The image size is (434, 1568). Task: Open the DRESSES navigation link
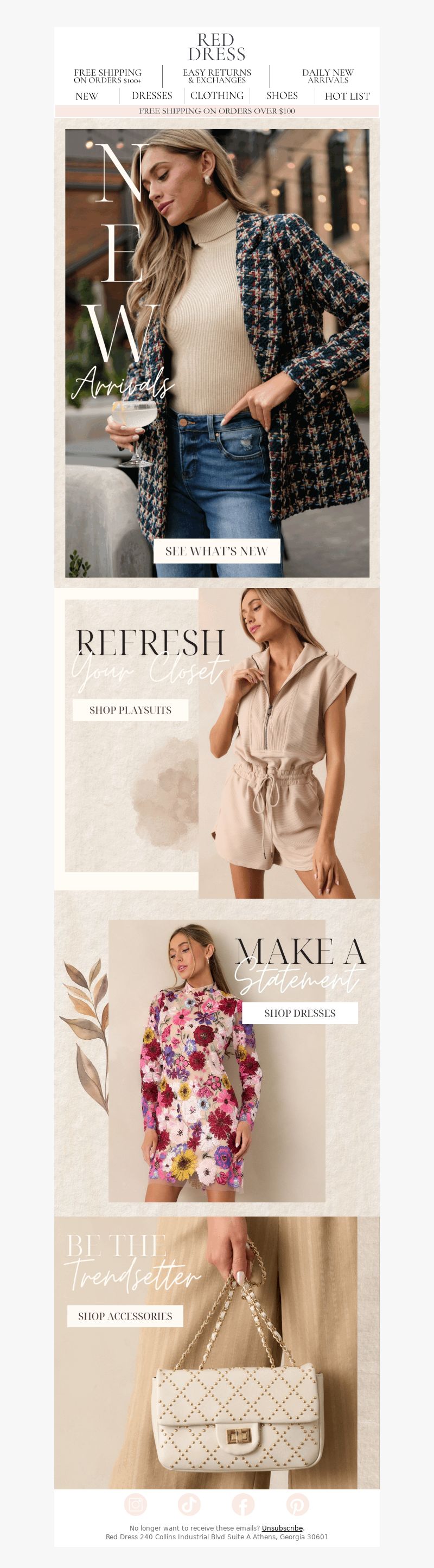point(152,95)
